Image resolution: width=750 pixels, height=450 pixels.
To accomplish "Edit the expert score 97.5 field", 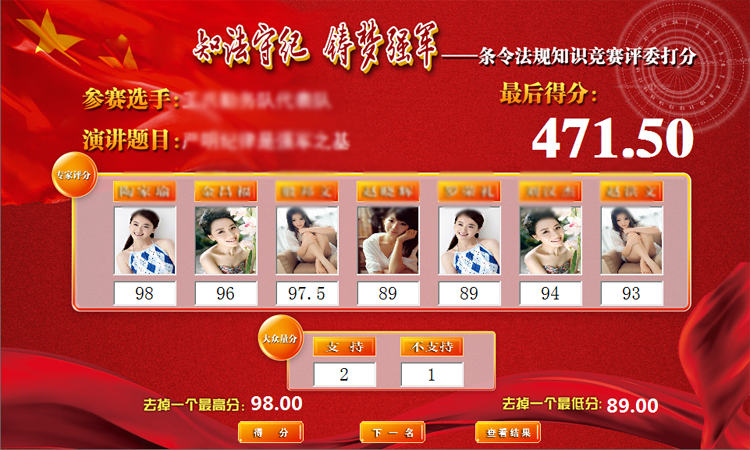I will coord(307,294).
